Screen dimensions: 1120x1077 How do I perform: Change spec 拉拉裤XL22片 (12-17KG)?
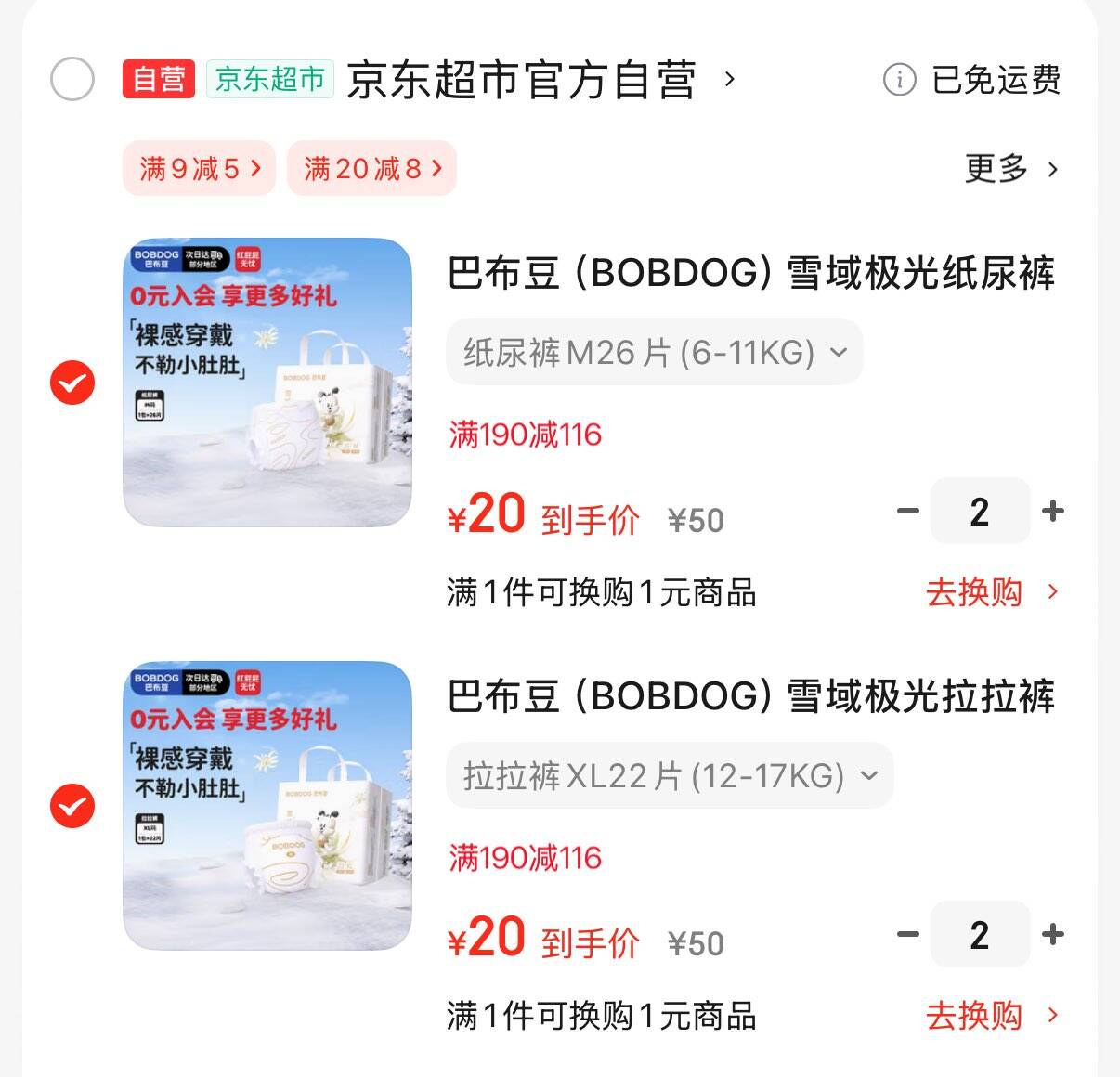point(670,776)
